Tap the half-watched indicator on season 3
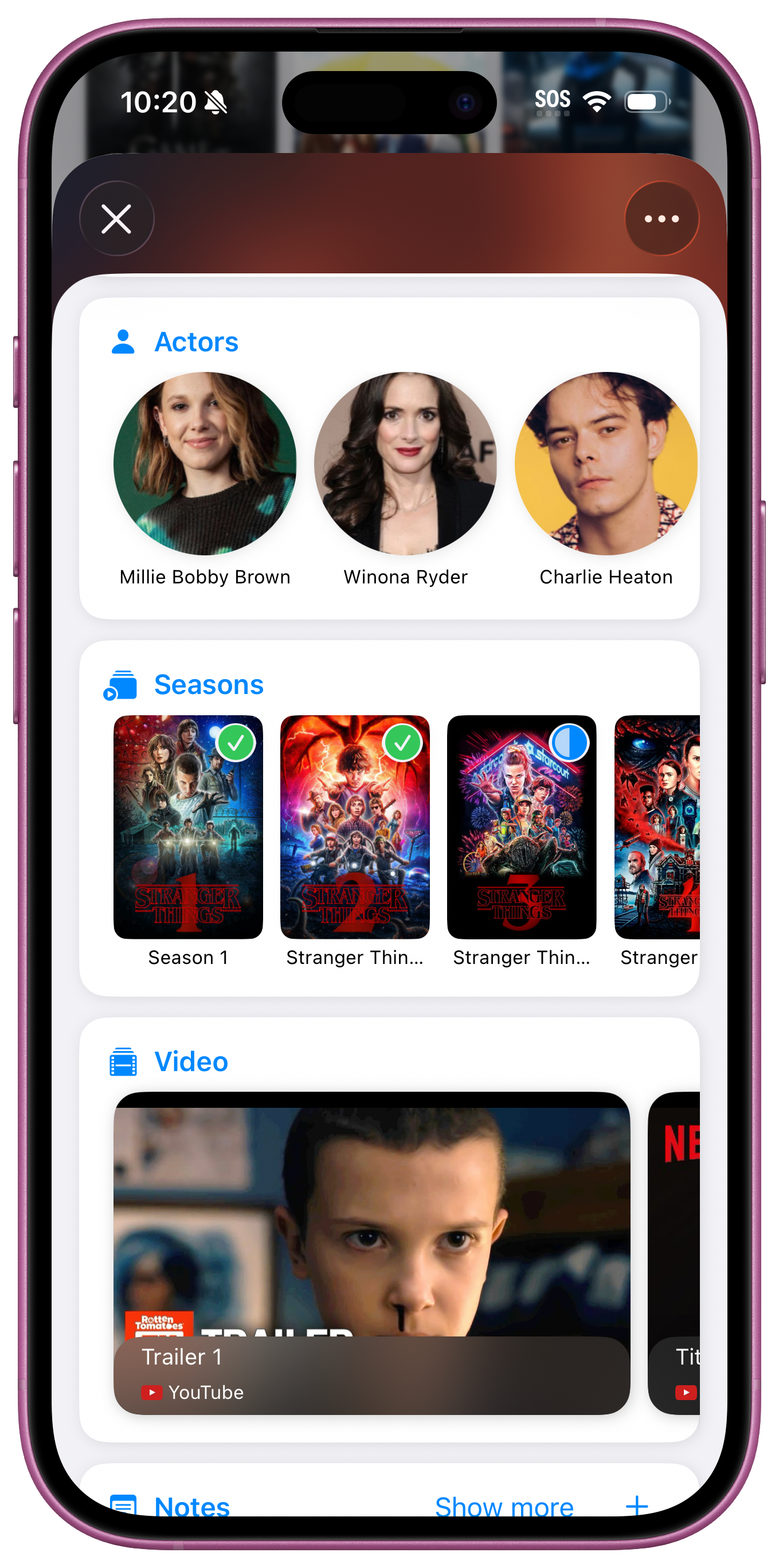779x1568 pixels. [x=569, y=743]
